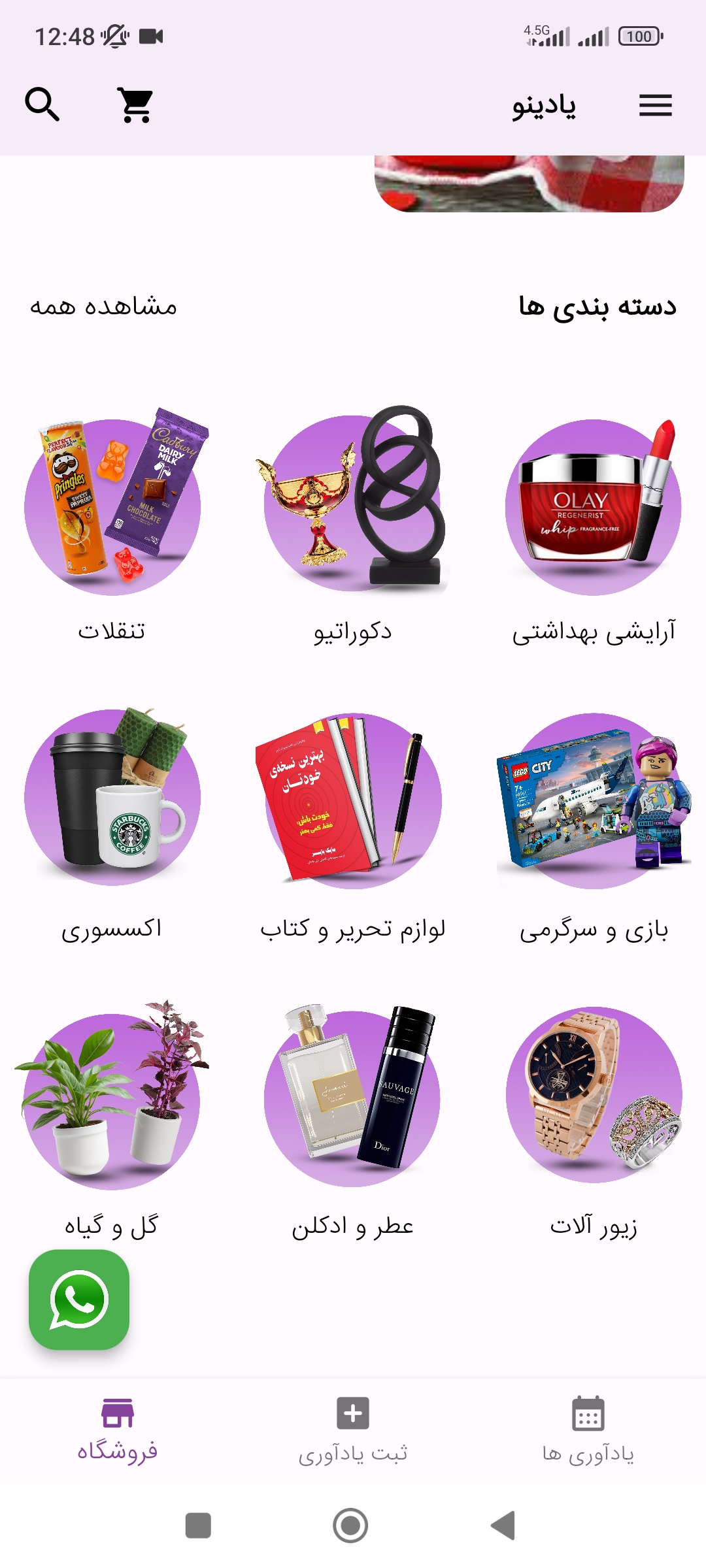The width and height of the screenshot is (706, 1568).
Task: Open the search icon
Action: pos(42,105)
